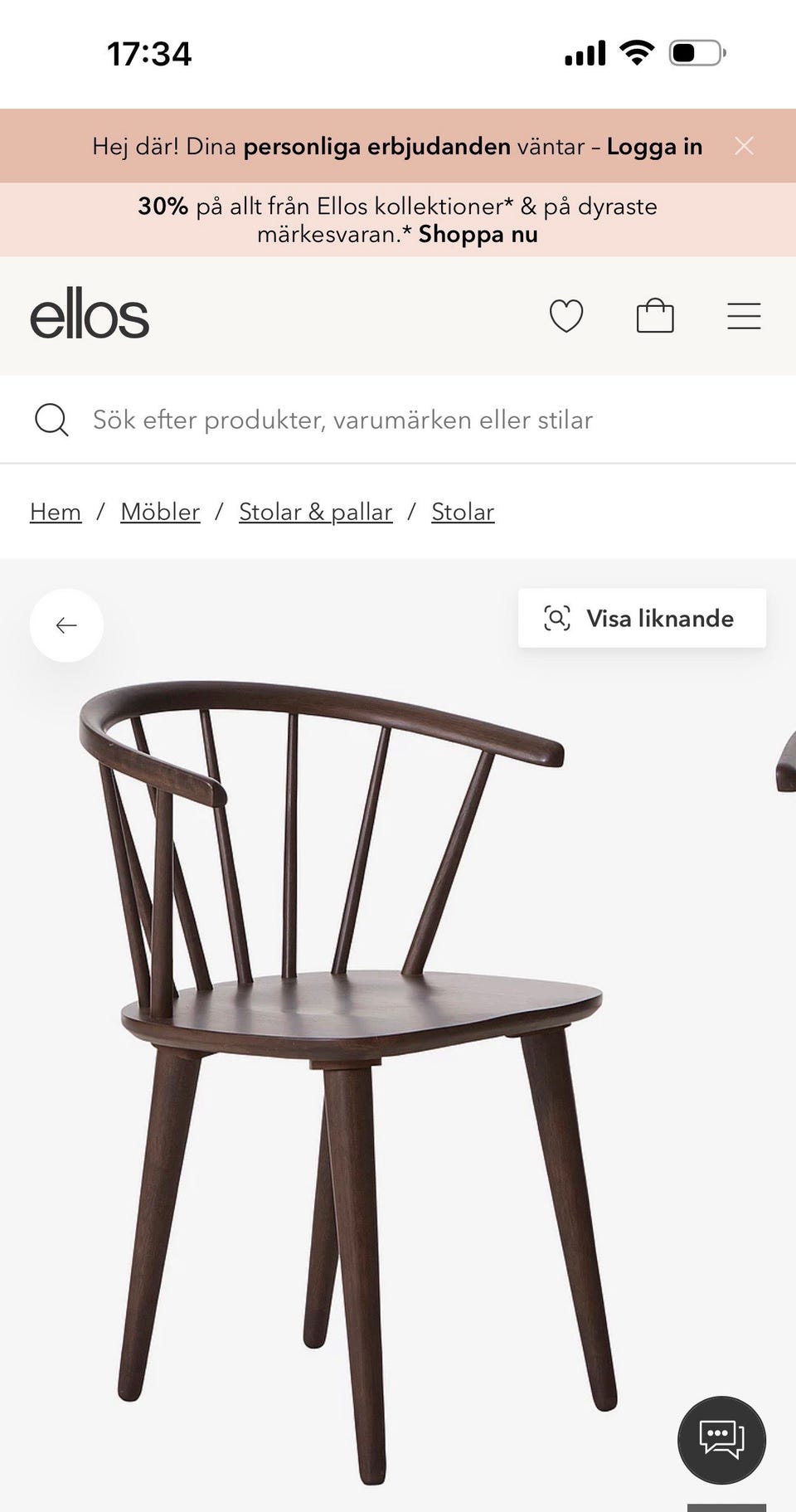Tap Shoppa nu for the 30% offer

[x=479, y=234]
